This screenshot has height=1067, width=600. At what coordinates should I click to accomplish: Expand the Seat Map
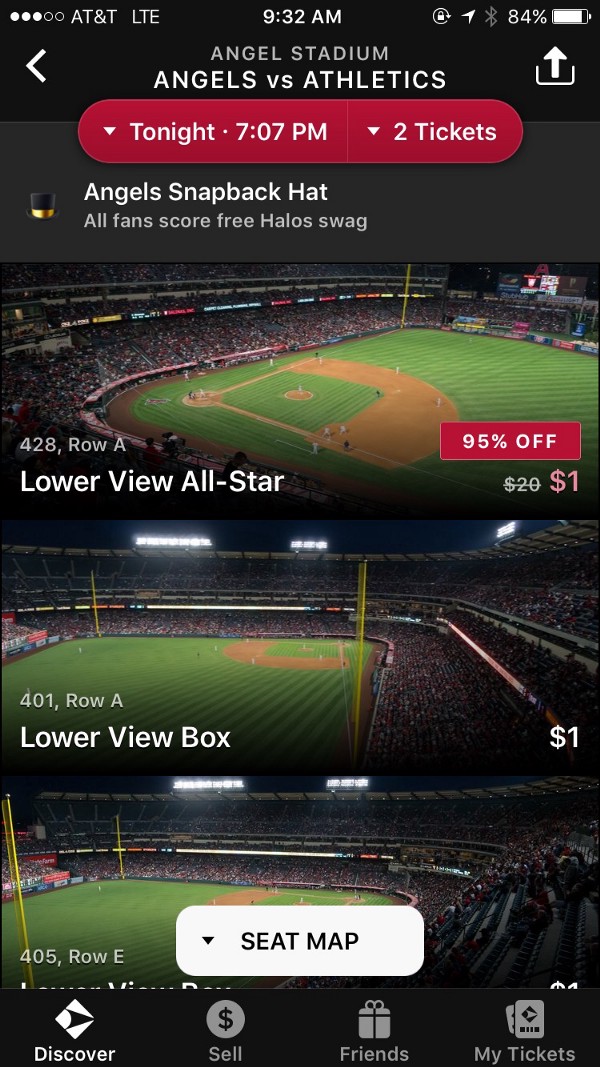(x=300, y=941)
